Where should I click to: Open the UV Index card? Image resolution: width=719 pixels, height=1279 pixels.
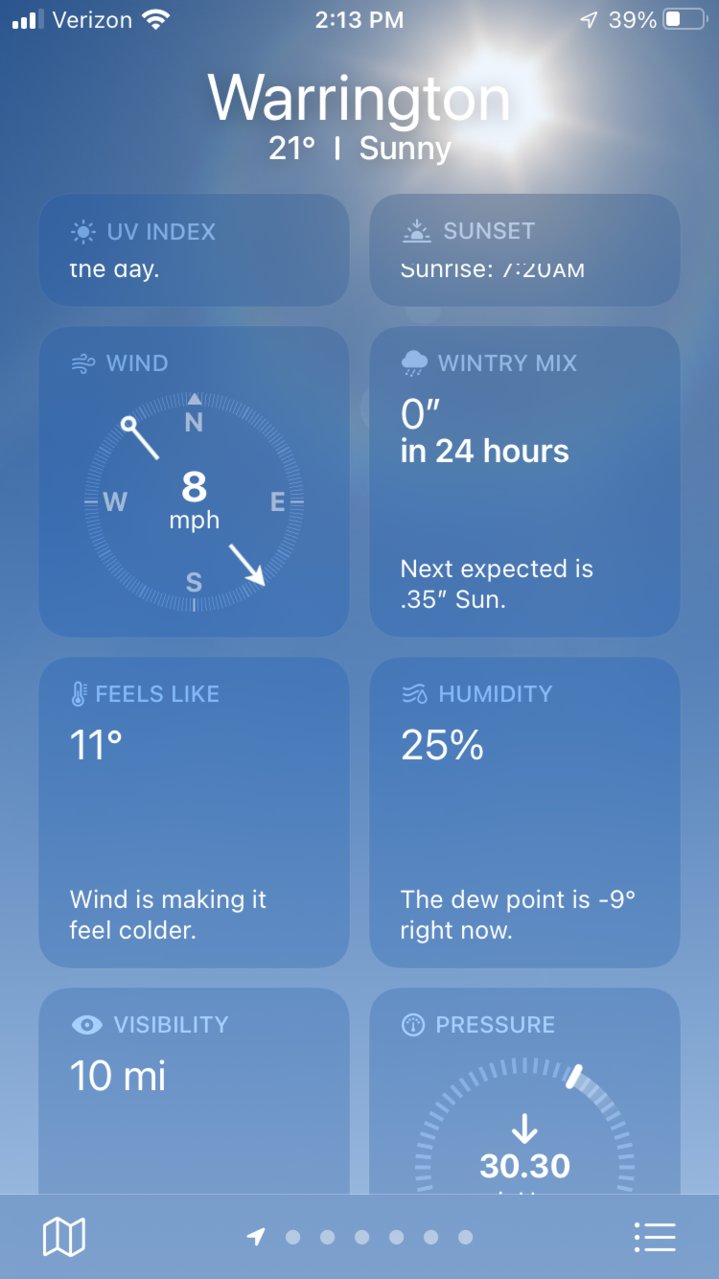194,250
